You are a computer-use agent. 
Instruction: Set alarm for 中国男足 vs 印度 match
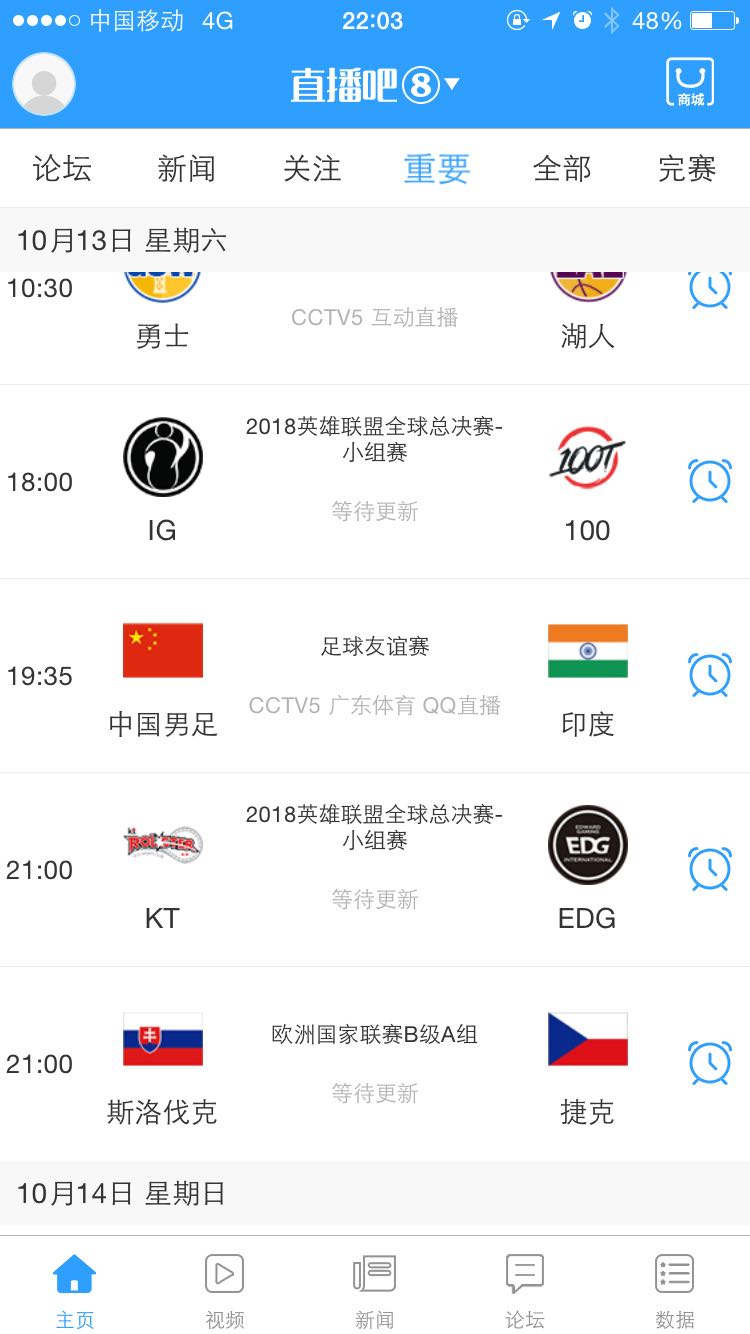710,675
